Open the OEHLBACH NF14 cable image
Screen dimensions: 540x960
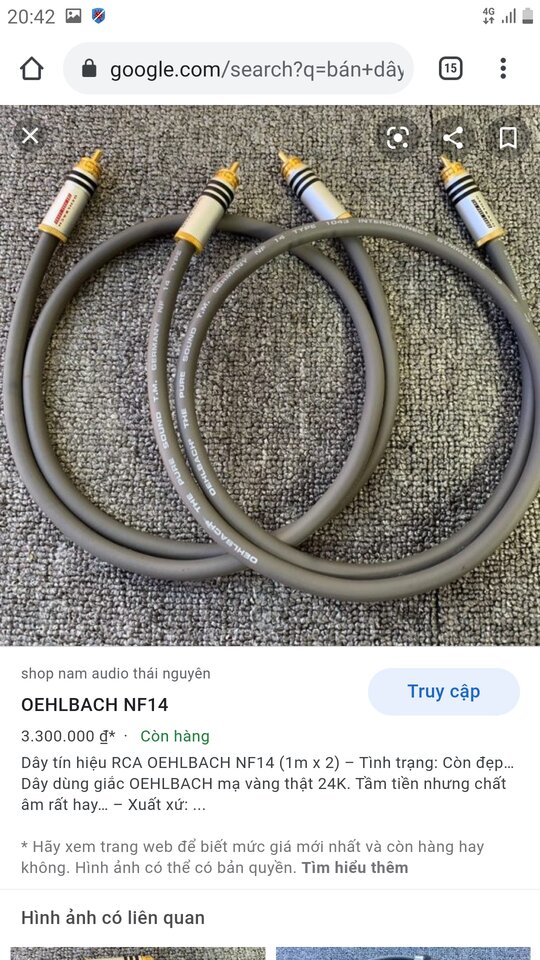270,375
